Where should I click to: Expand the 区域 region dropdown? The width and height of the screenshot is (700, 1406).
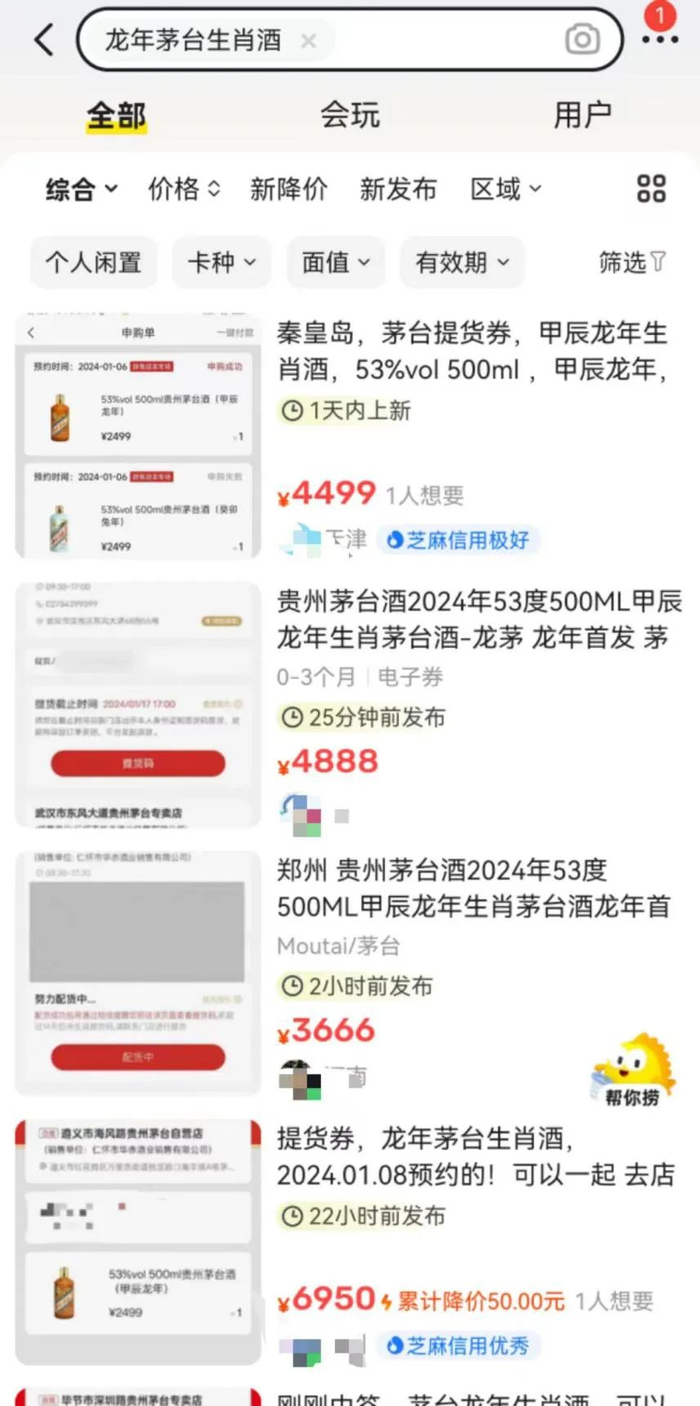(506, 189)
